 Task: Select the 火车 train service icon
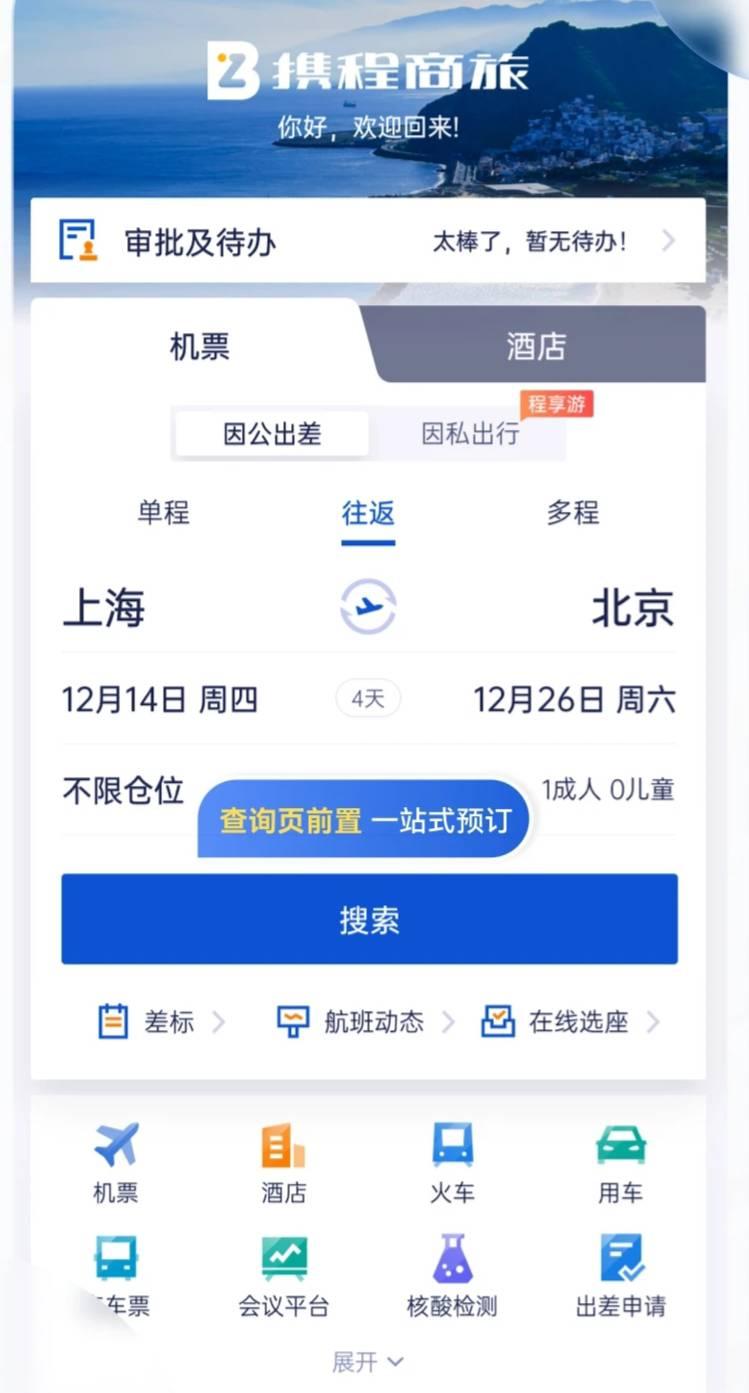tap(451, 1160)
